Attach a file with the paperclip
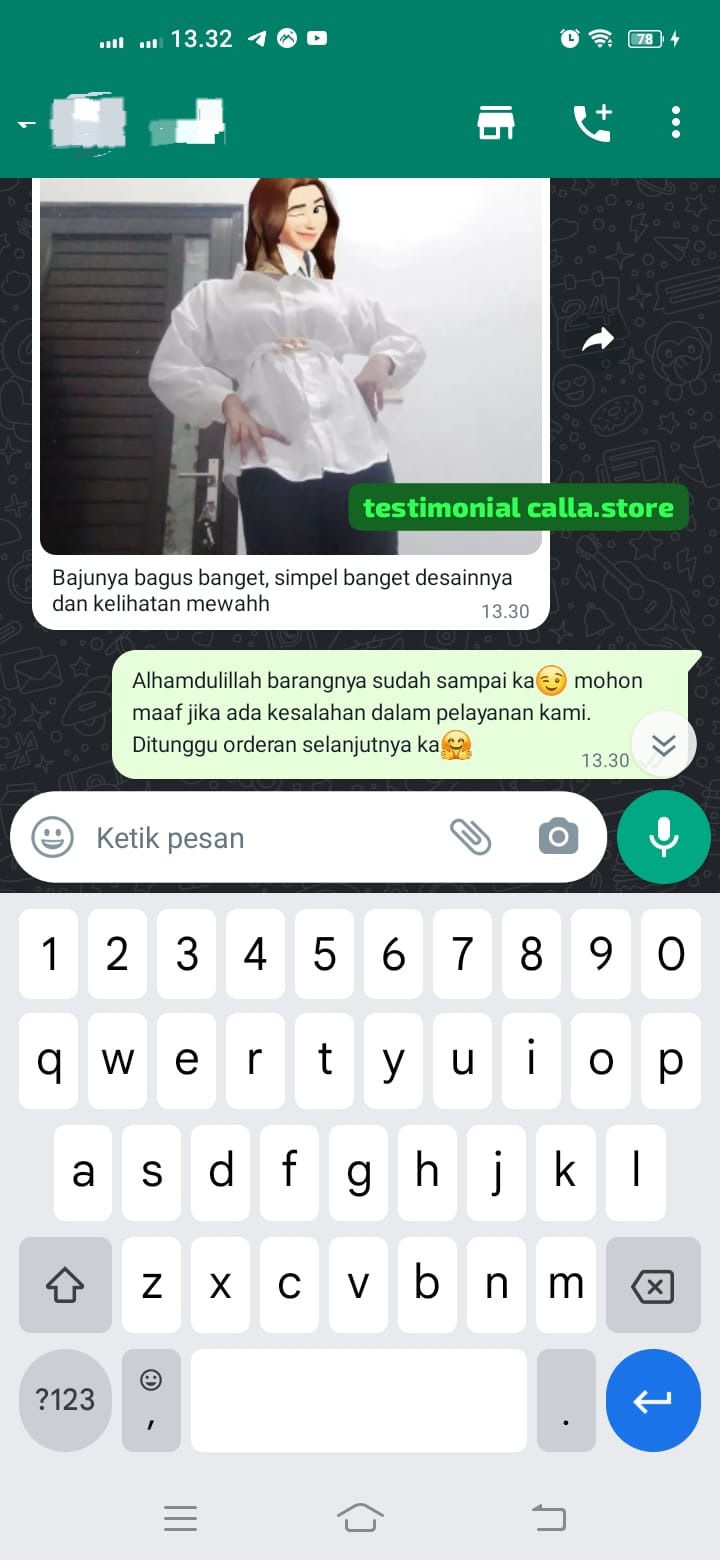The height and width of the screenshot is (1560, 720). pyautogui.click(x=470, y=837)
